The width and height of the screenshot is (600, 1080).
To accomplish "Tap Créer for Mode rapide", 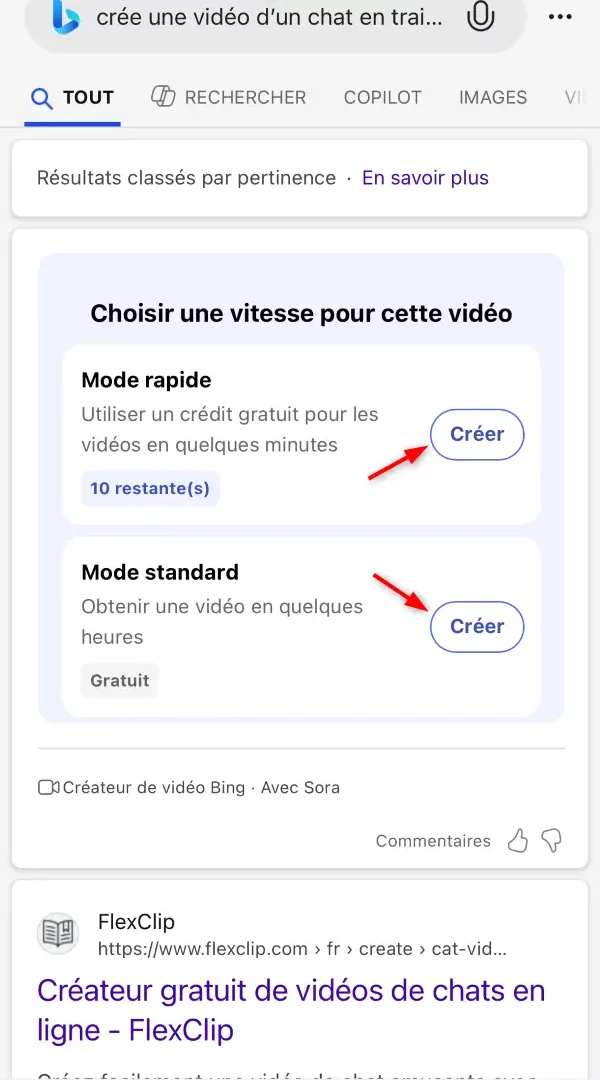I will [477, 435].
